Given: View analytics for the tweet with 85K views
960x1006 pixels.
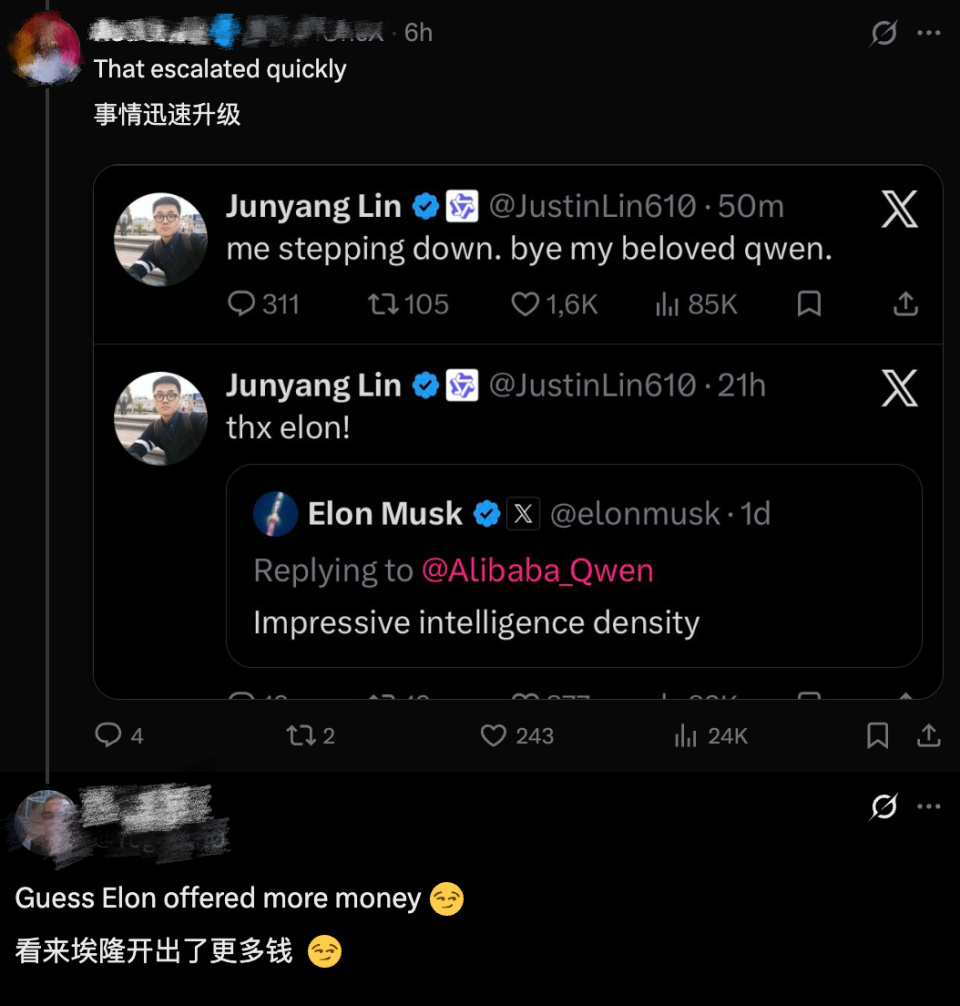Looking at the screenshot, I should pos(694,305).
